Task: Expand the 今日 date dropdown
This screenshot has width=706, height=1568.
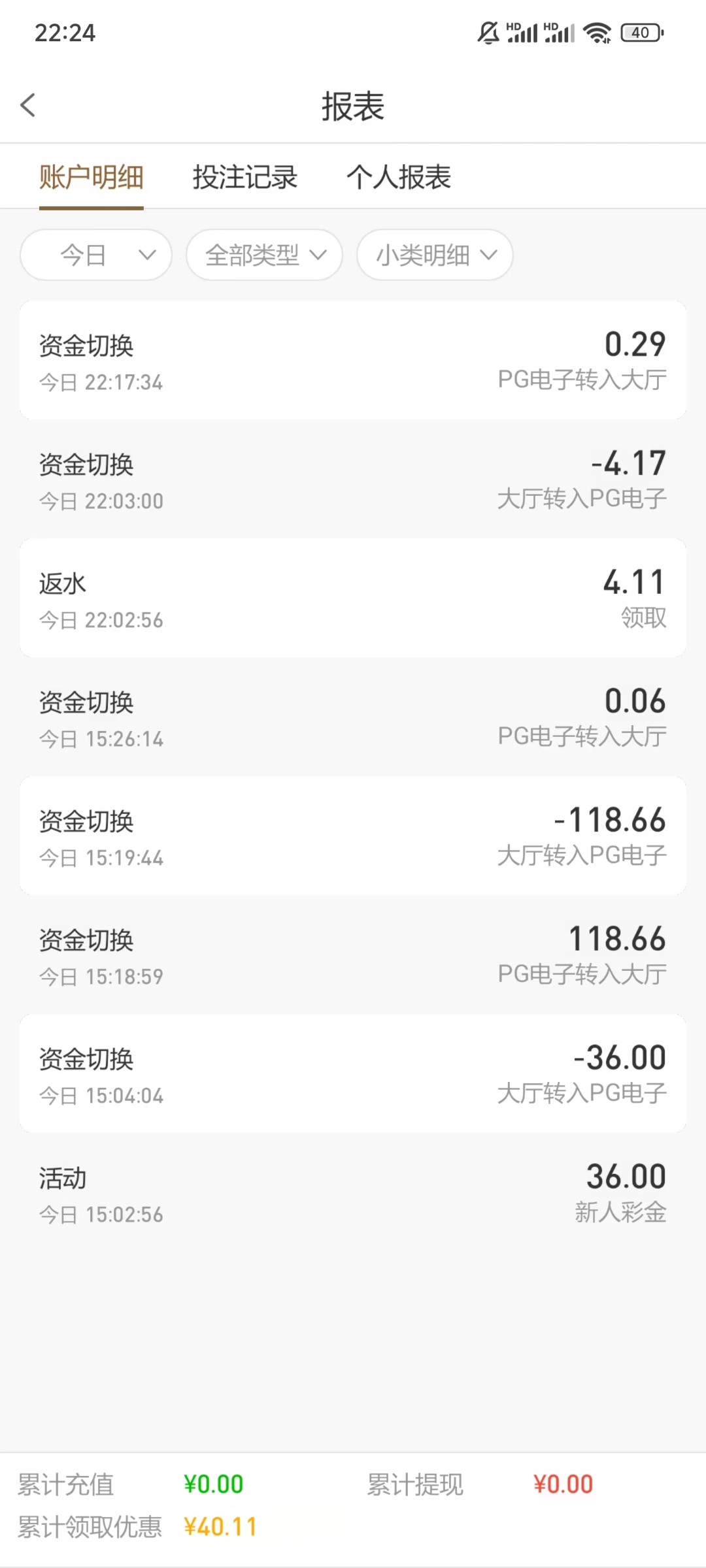Action: click(96, 255)
